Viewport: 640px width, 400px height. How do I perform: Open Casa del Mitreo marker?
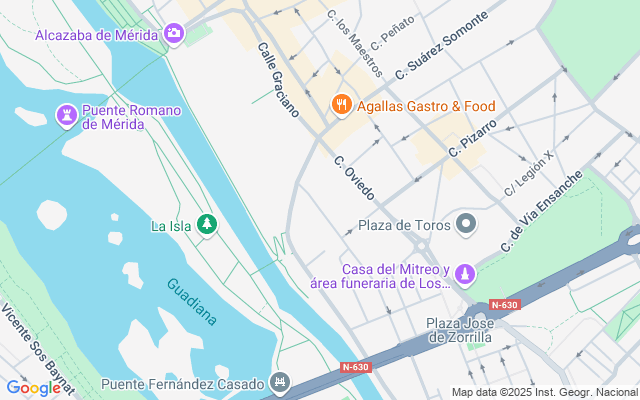[465, 275]
